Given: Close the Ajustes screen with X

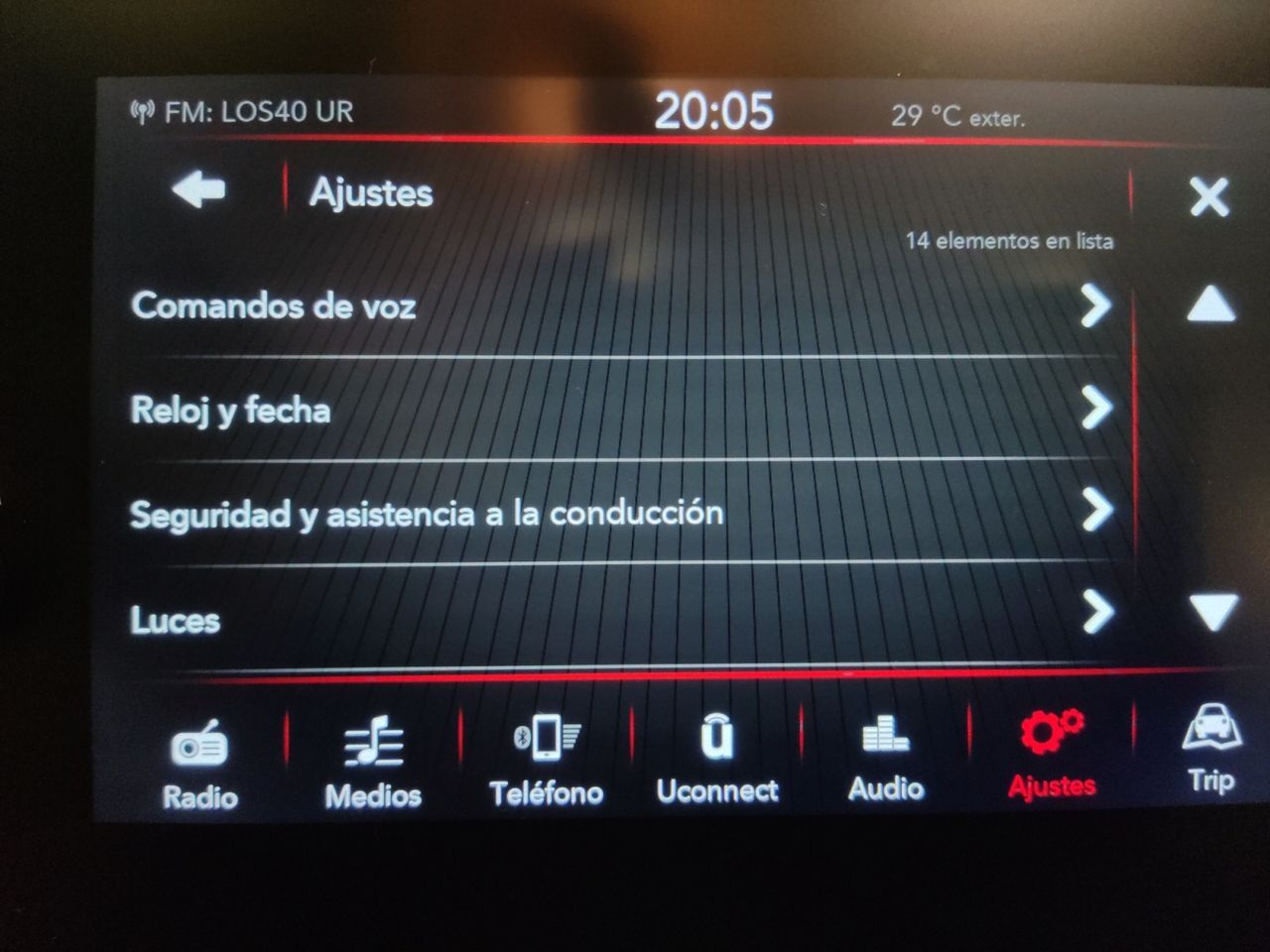Looking at the screenshot, I should click(x=1208, y=196).
